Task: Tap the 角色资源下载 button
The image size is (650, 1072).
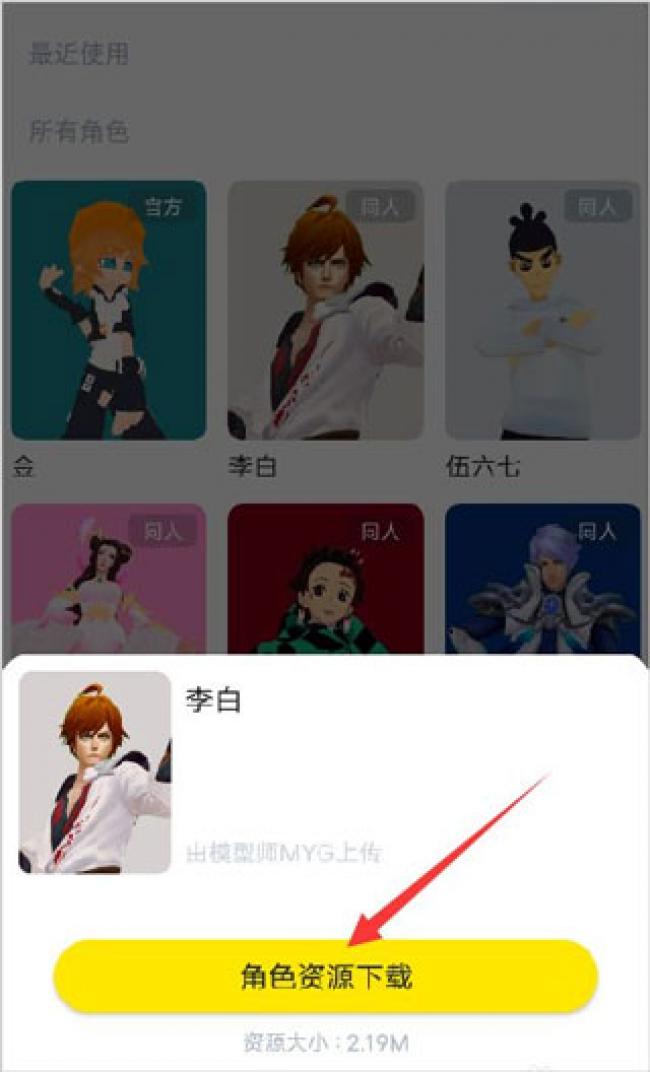Action: (x=325, y=976)
